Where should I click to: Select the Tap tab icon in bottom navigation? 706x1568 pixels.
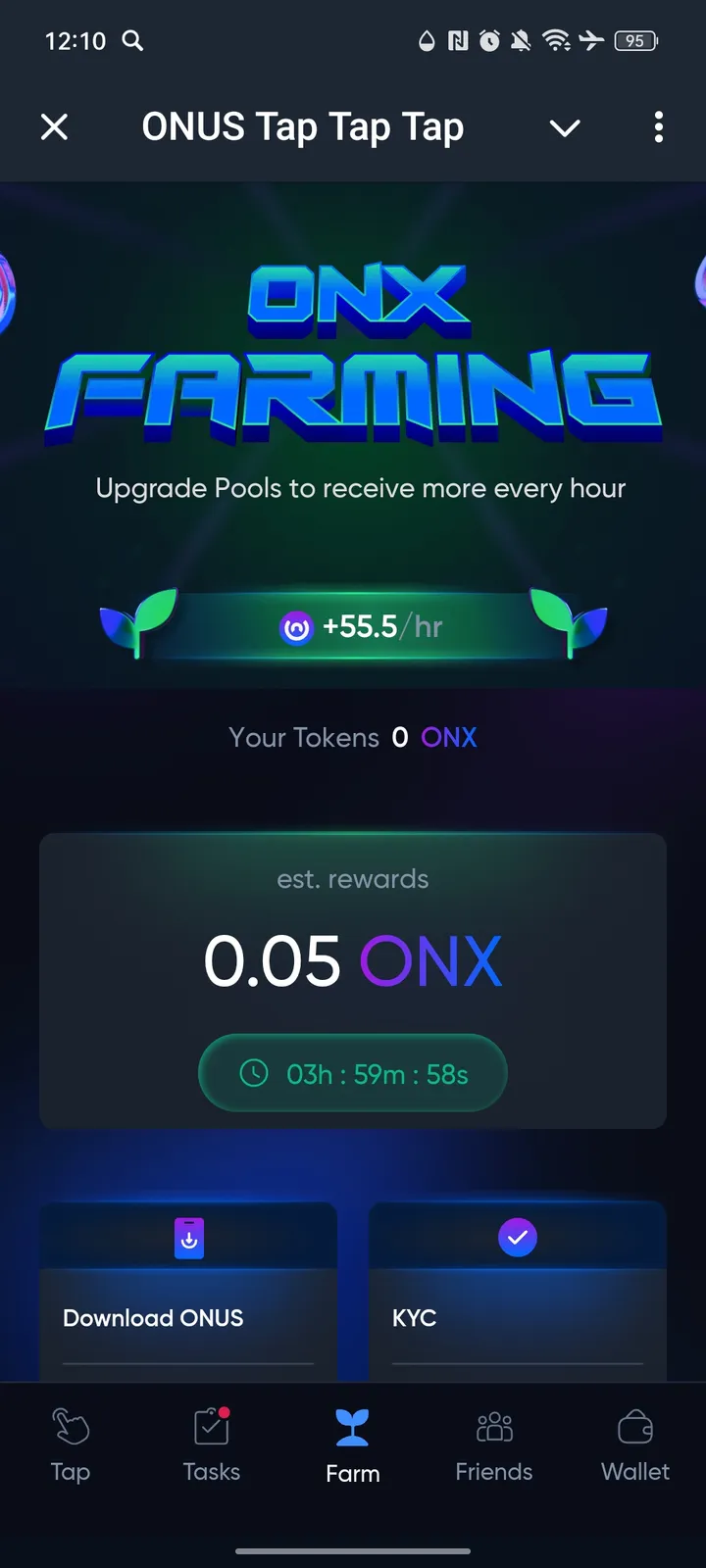click(x=69, y=1428)
